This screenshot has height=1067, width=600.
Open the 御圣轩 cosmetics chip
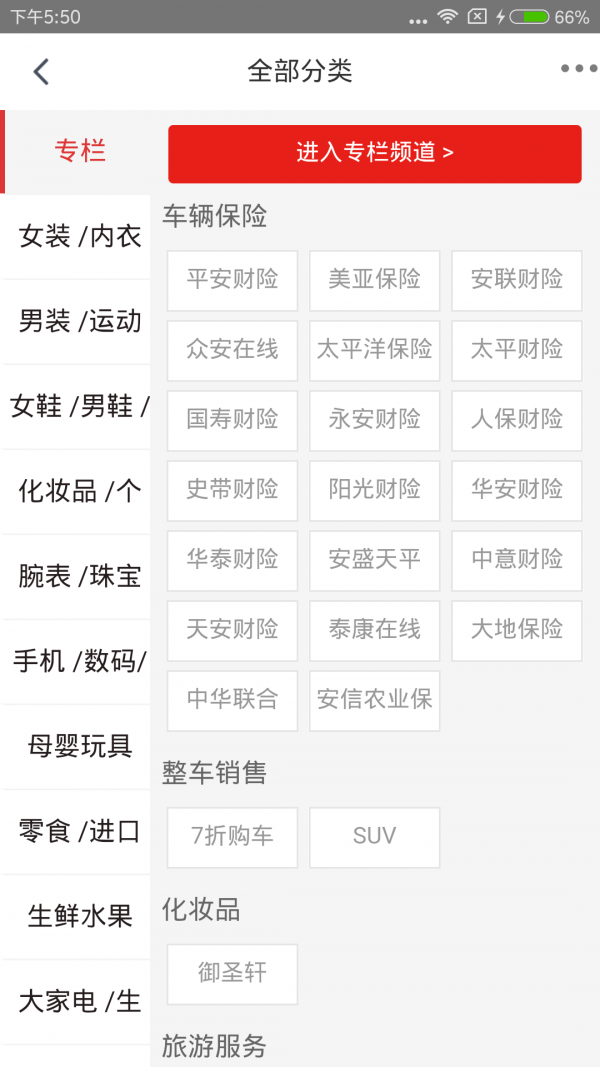(232, 974)
